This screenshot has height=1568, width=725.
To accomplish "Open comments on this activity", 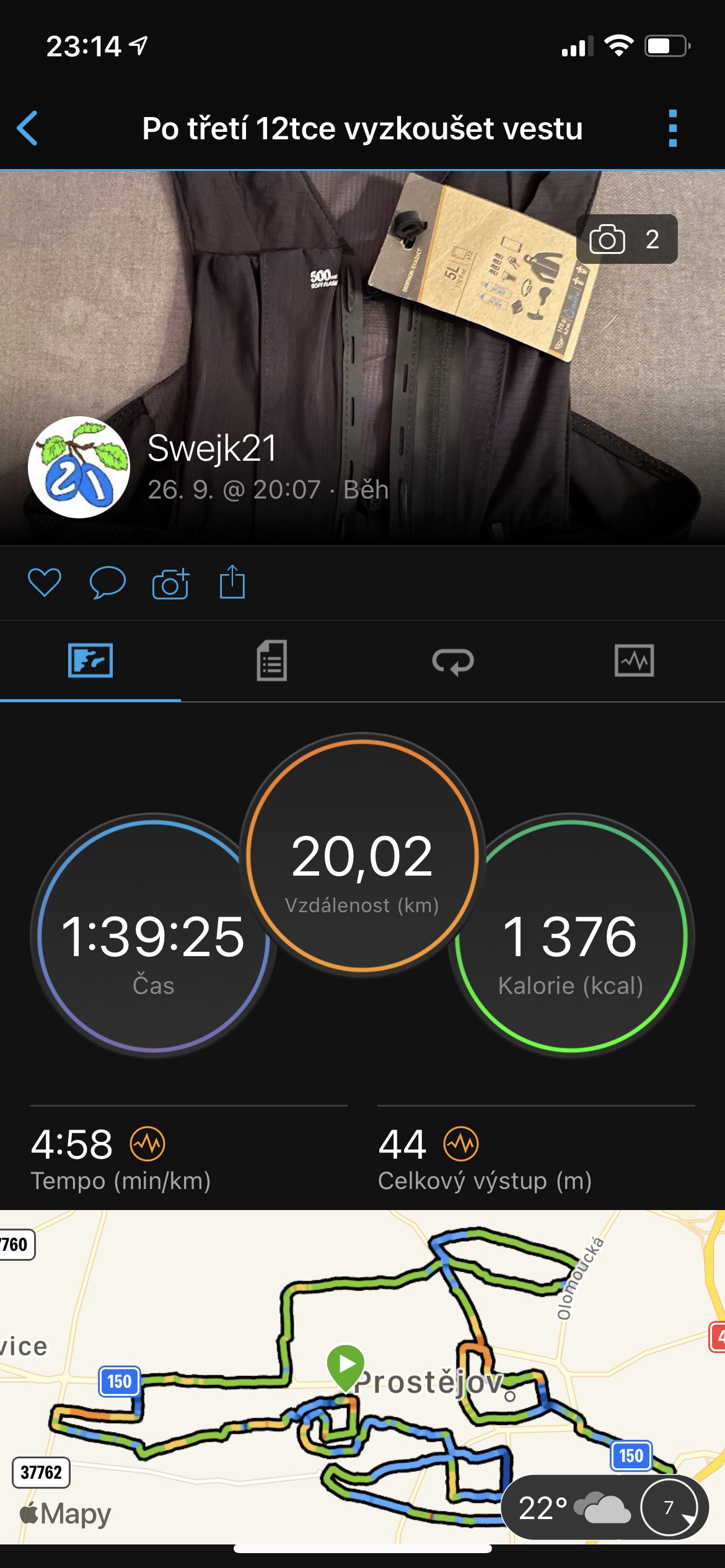I will pos(108,582).
